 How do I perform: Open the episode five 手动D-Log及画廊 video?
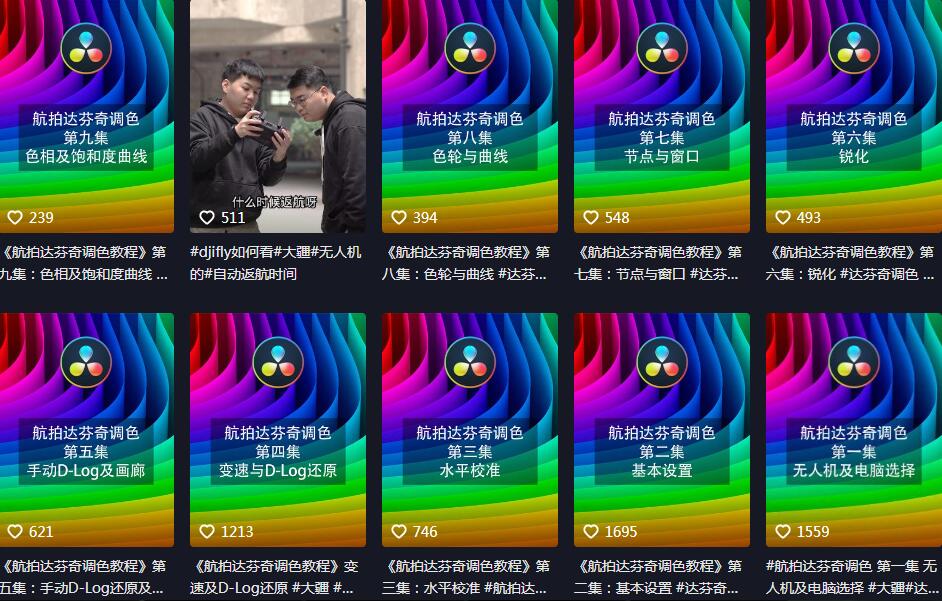coord(86,430)
